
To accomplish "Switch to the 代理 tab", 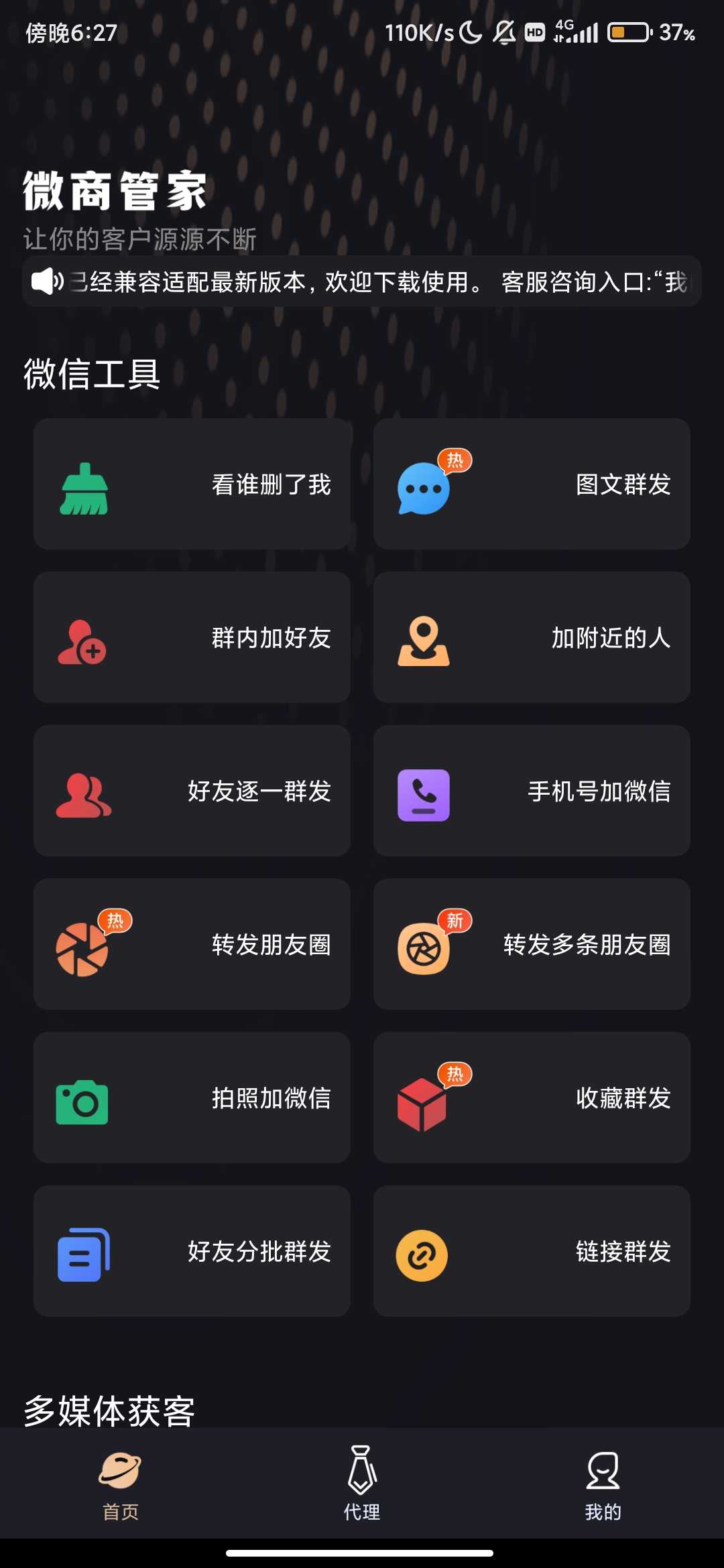I will pyautogui.click(x=361, y=1483).
